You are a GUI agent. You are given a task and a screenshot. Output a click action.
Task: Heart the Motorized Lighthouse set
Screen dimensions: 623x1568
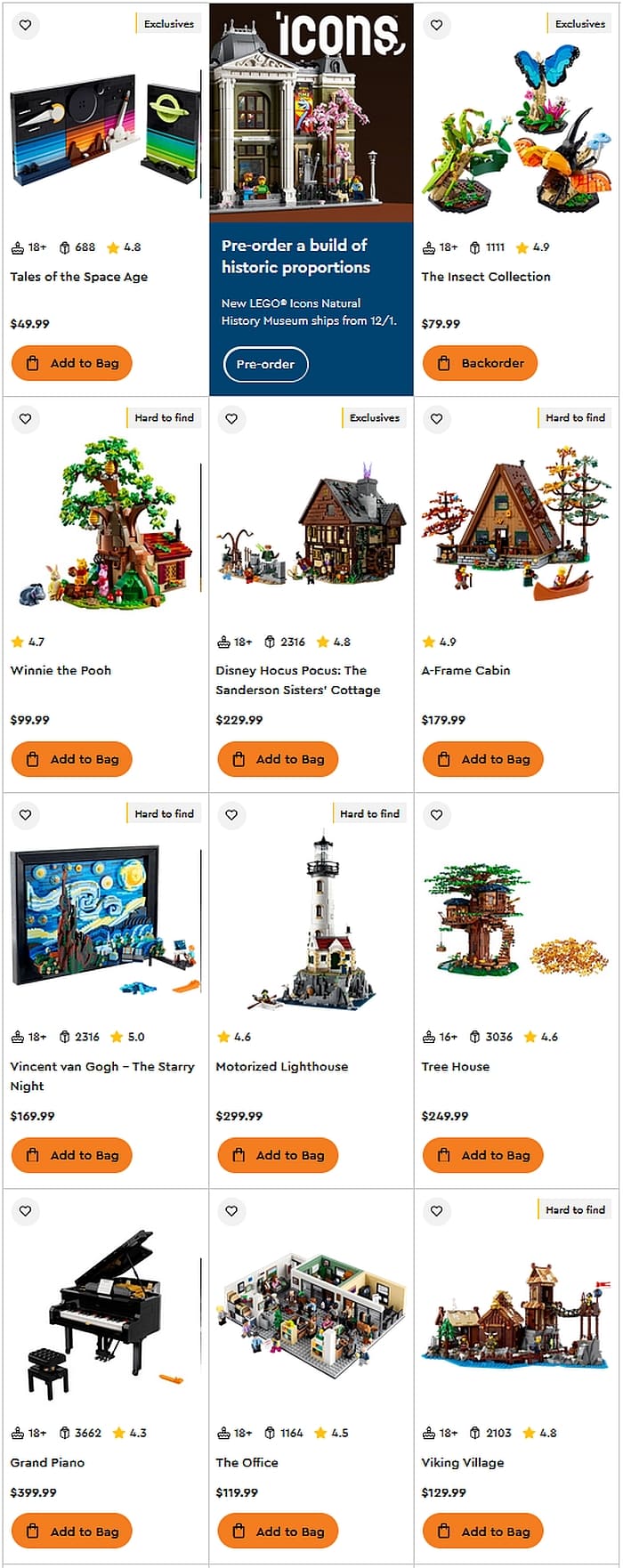[x=231, y=814]
